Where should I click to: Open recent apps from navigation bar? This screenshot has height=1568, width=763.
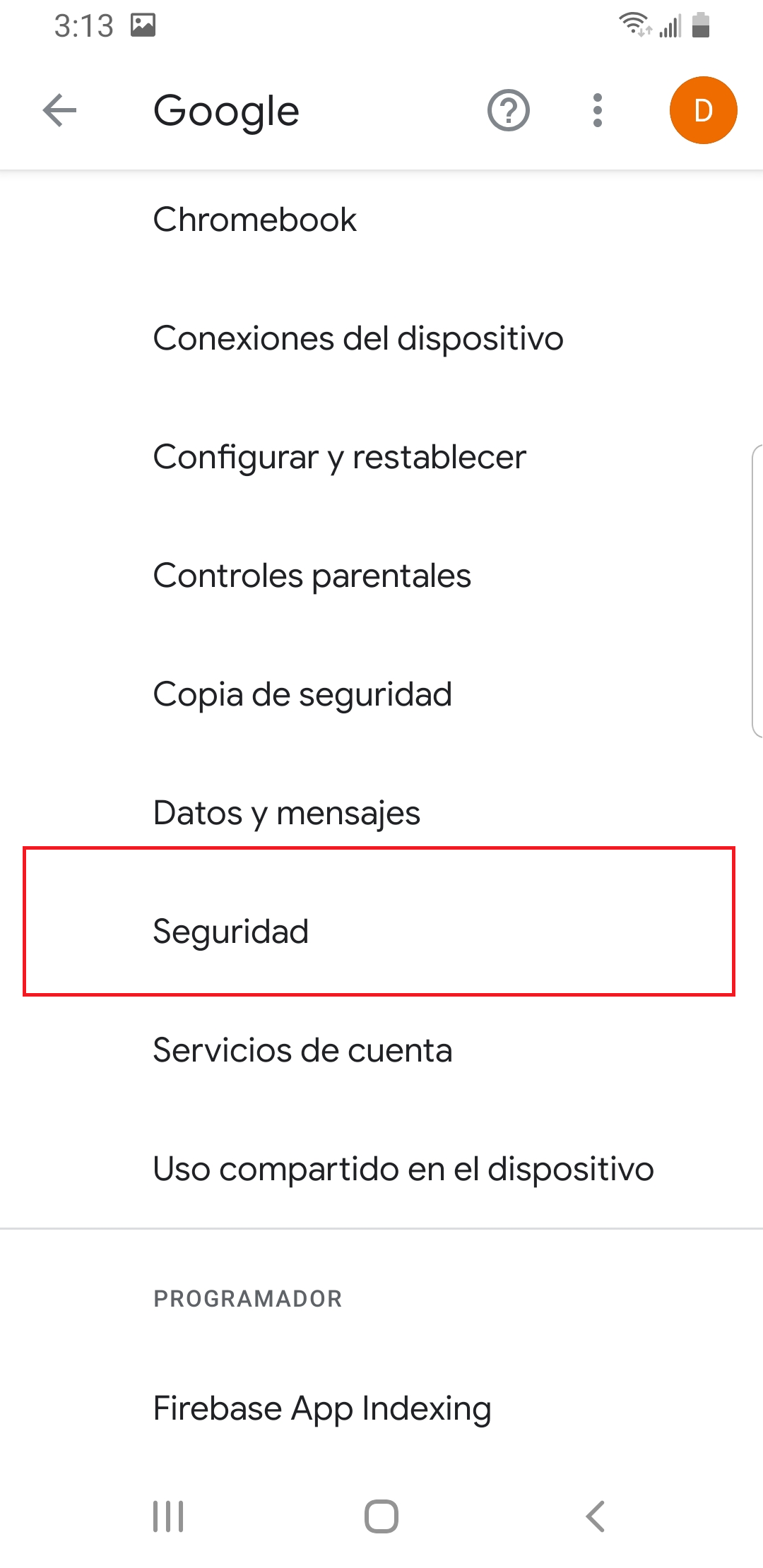point(168,1516)
